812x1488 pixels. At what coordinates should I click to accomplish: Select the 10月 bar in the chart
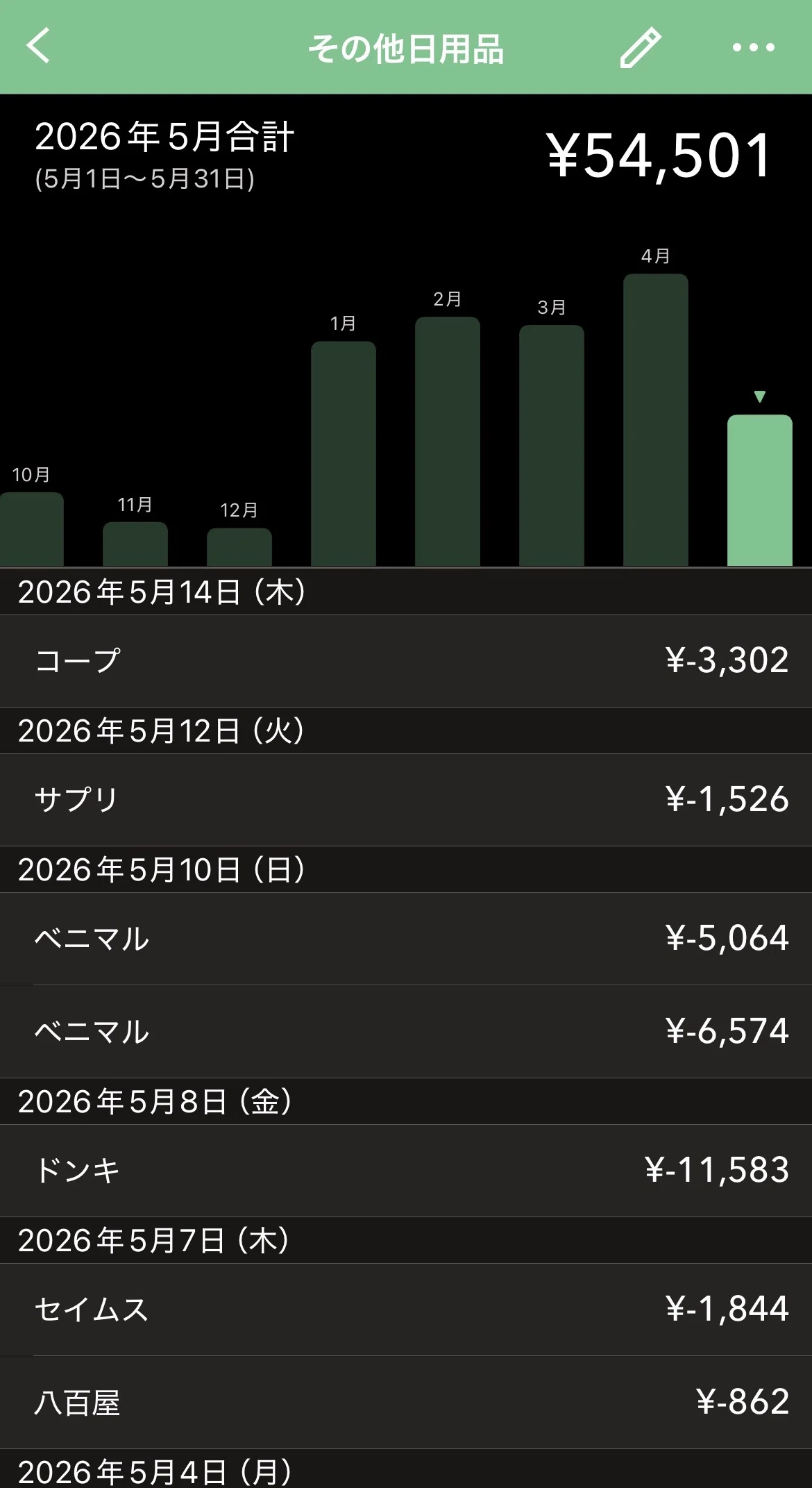[32, 529]
